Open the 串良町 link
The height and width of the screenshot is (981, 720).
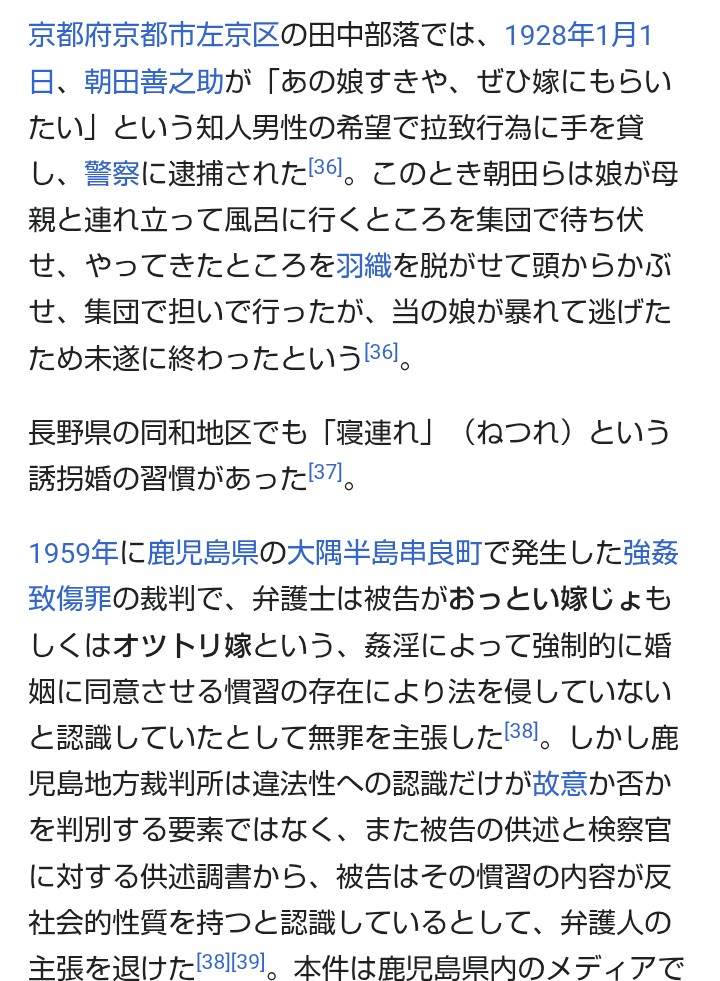click(441, 552)
